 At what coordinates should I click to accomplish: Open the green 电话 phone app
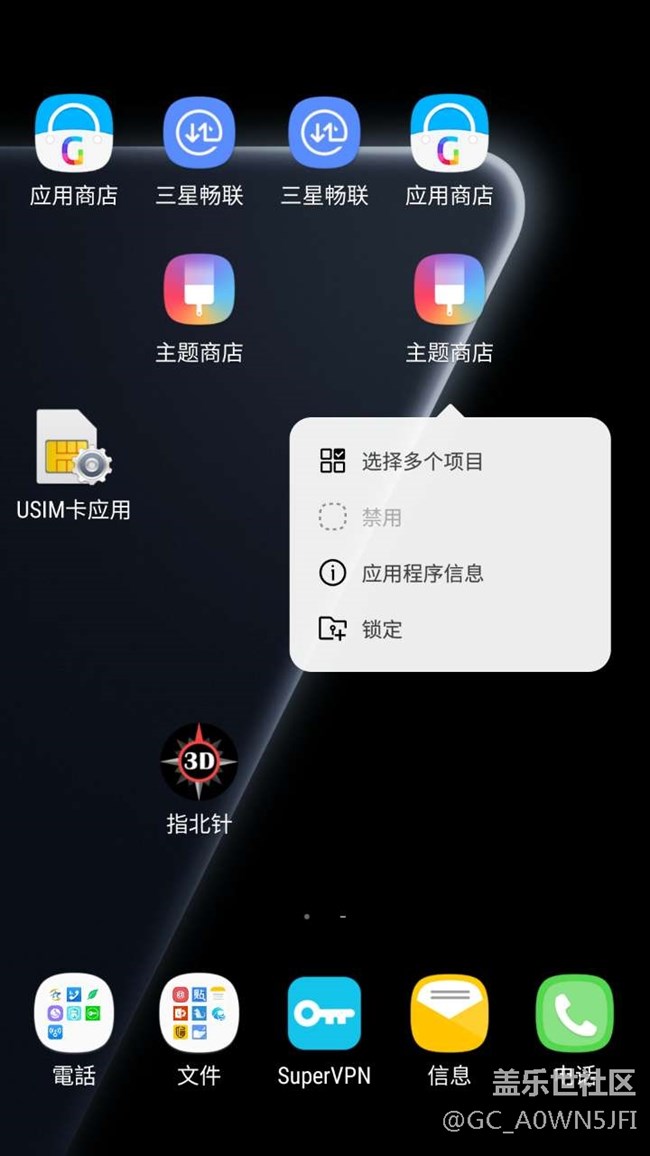[574, 1013]
